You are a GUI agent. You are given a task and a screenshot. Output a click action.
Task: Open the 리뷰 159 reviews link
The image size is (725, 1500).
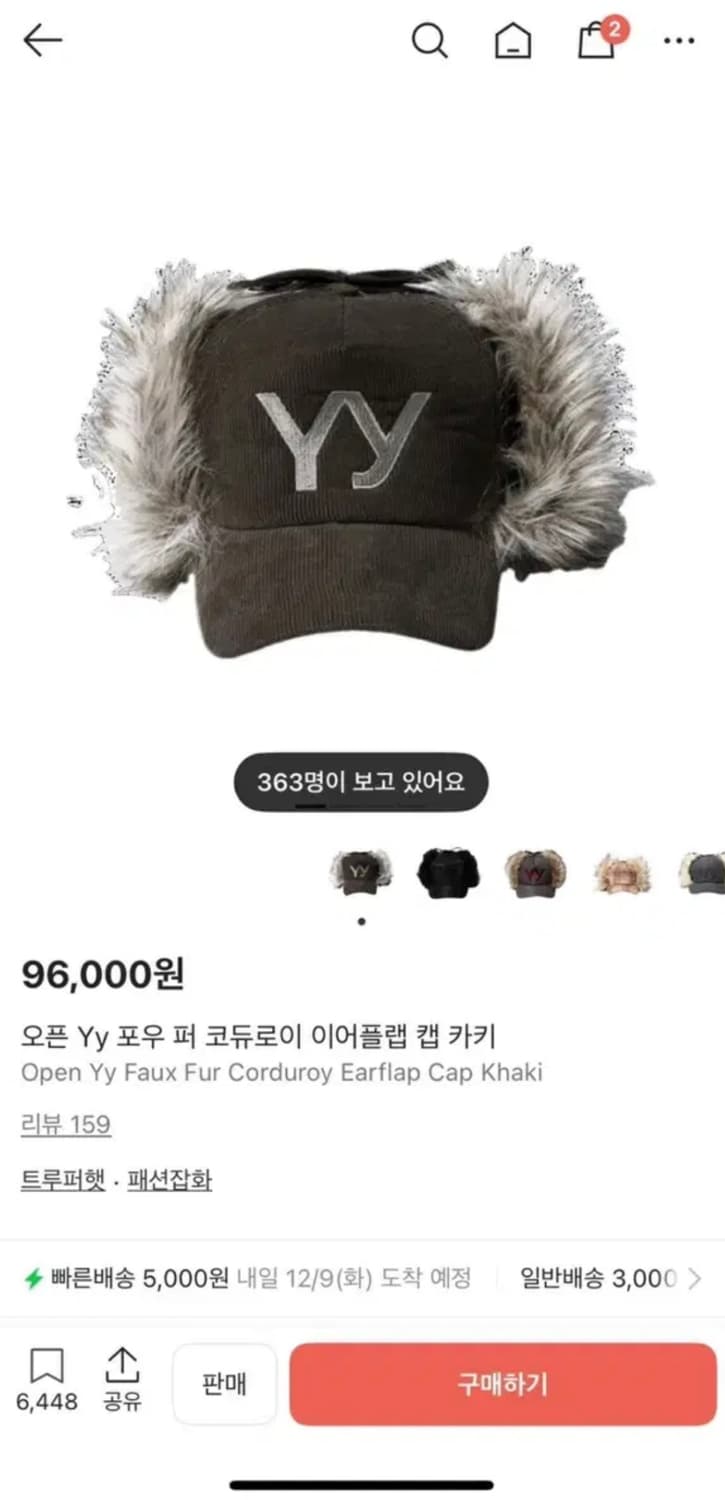pyautogui.click(x=65, y=1125)
